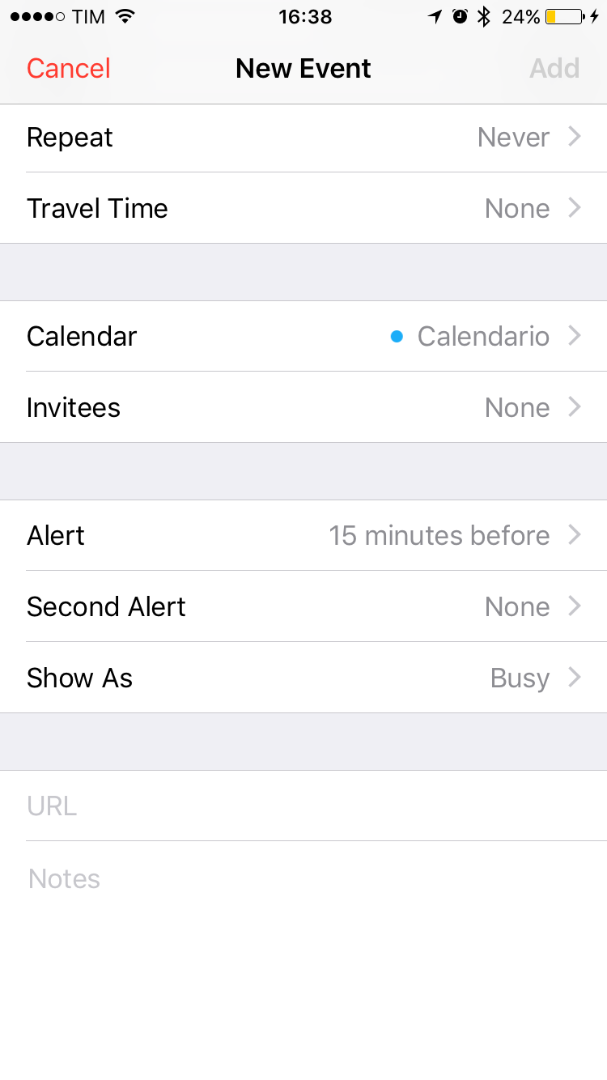Image resolution: width=607 pixels, height=1080 pixels.
Task: Cancel the new event
Action: coord(68,68)
